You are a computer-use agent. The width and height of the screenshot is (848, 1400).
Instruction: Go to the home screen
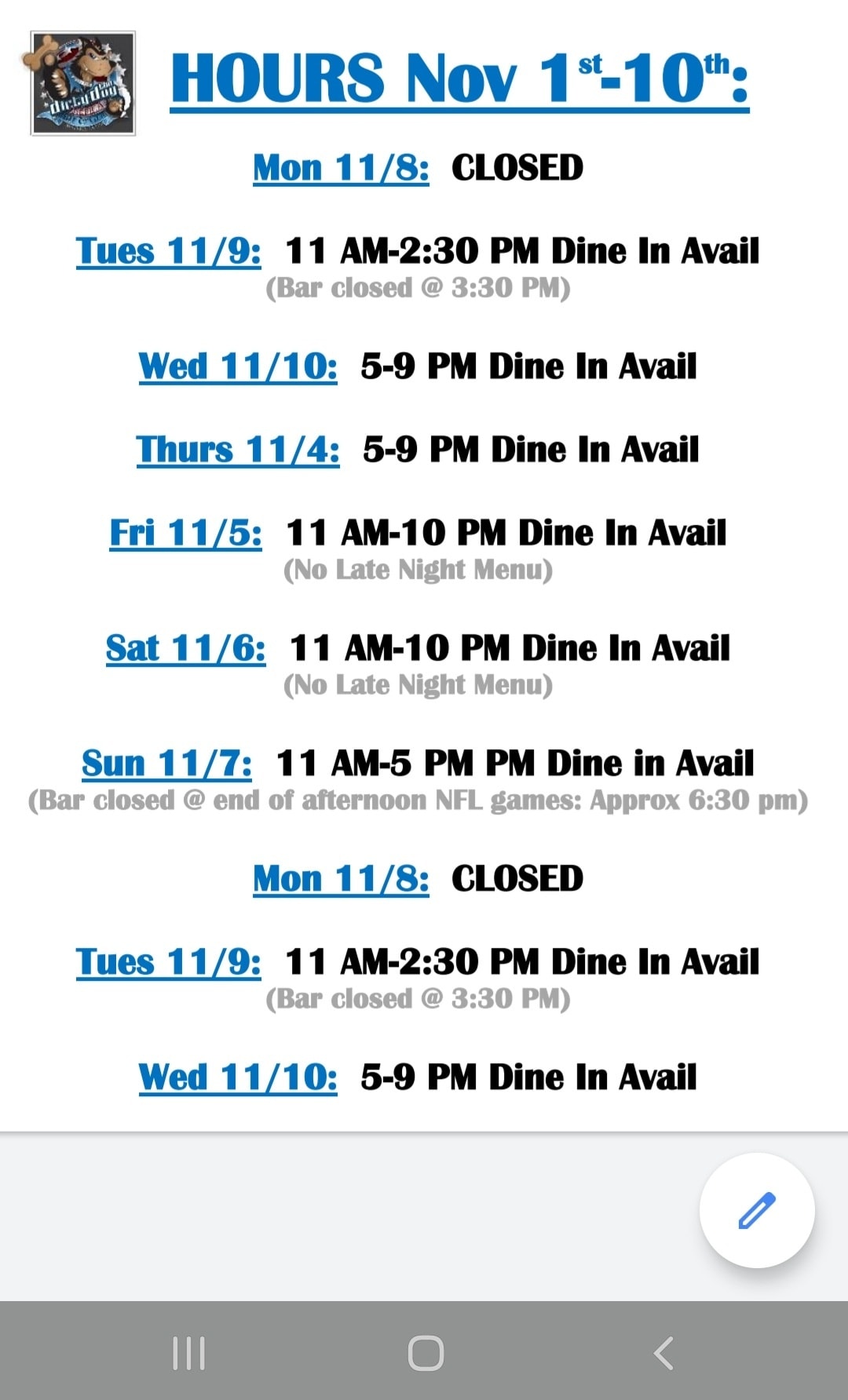click(x=426, y=1353)
